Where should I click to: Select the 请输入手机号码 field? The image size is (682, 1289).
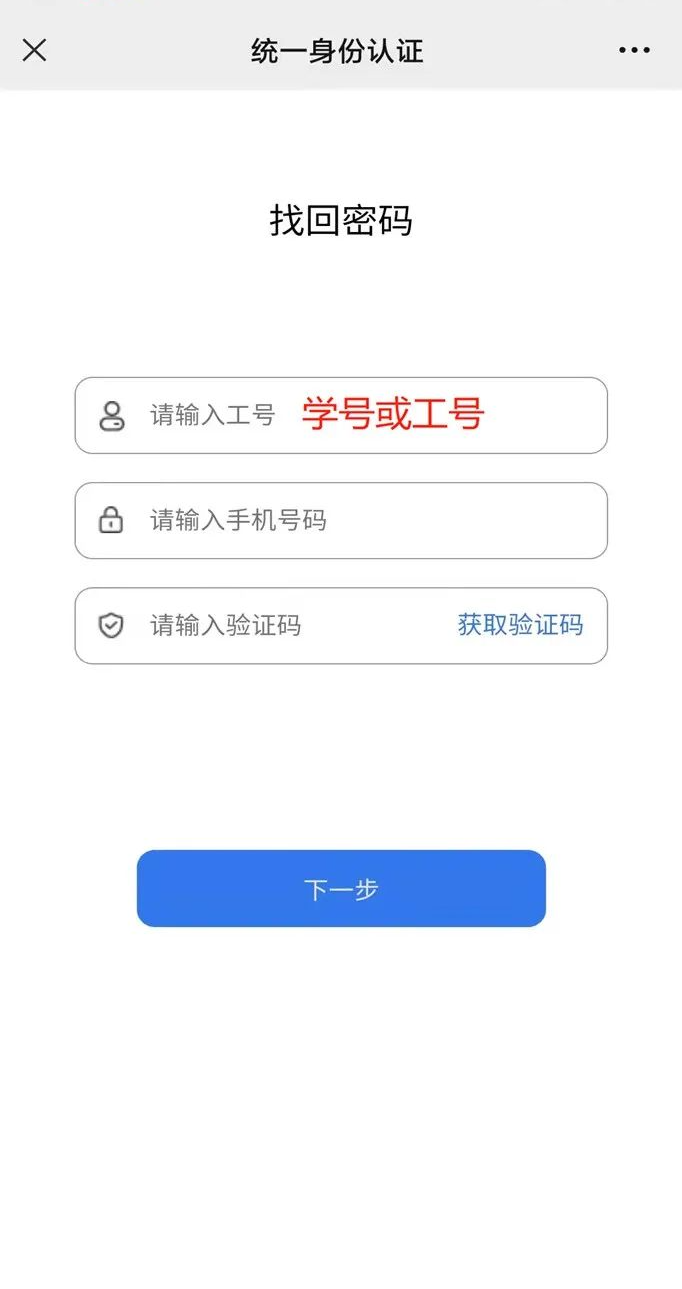pyautogui.click(x=340, y=520)
